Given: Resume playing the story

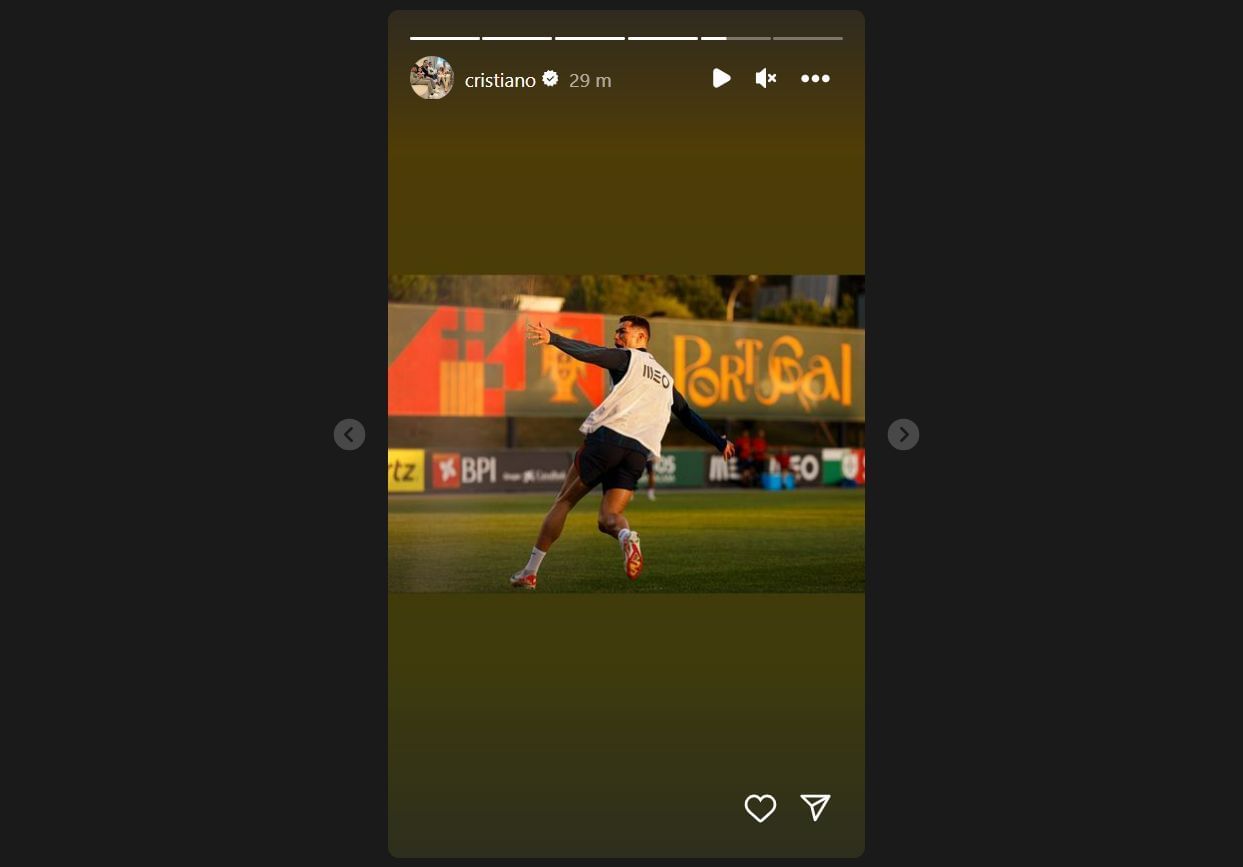Looking at the screenshot, I should click(721, 78).
